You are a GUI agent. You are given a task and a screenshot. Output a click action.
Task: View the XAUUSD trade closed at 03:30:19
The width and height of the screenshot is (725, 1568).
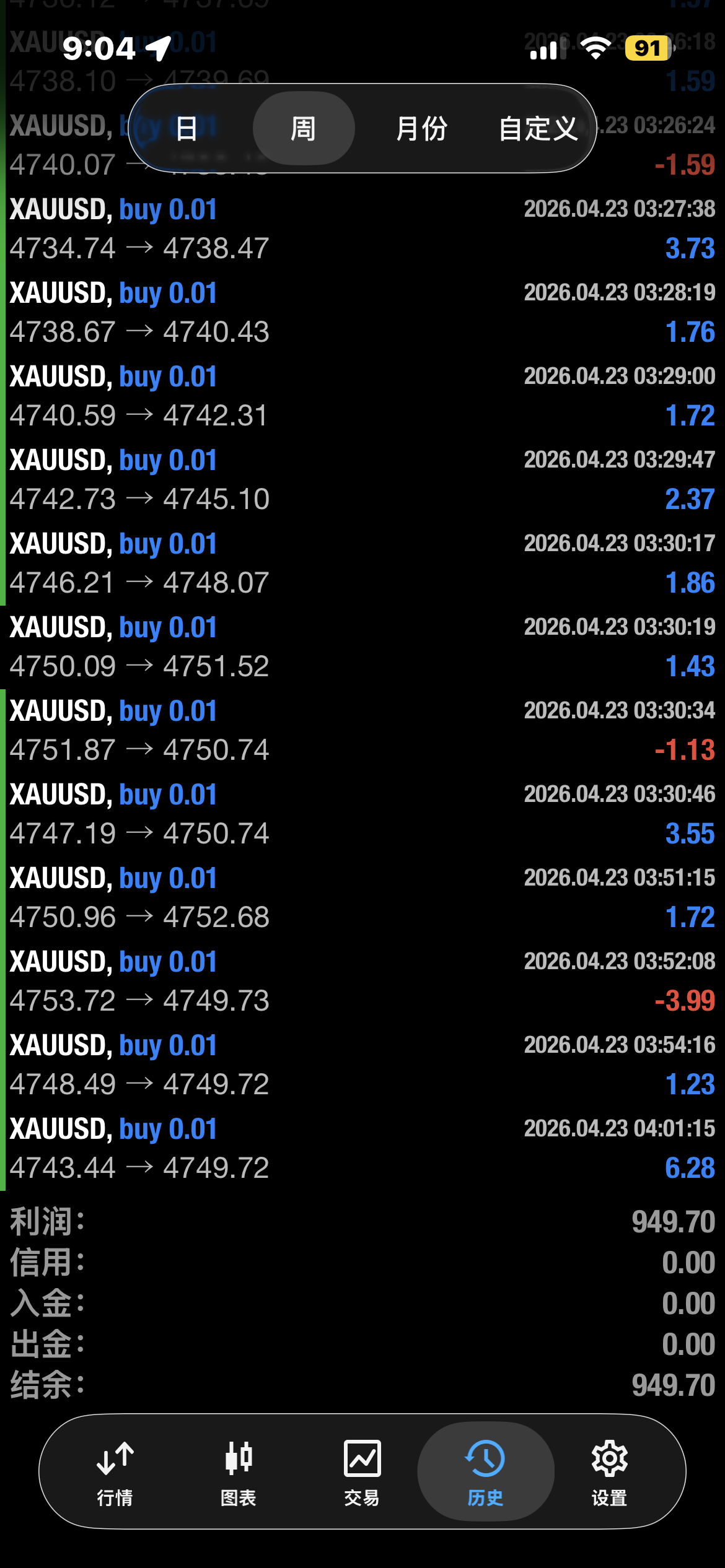pos(362,647)
